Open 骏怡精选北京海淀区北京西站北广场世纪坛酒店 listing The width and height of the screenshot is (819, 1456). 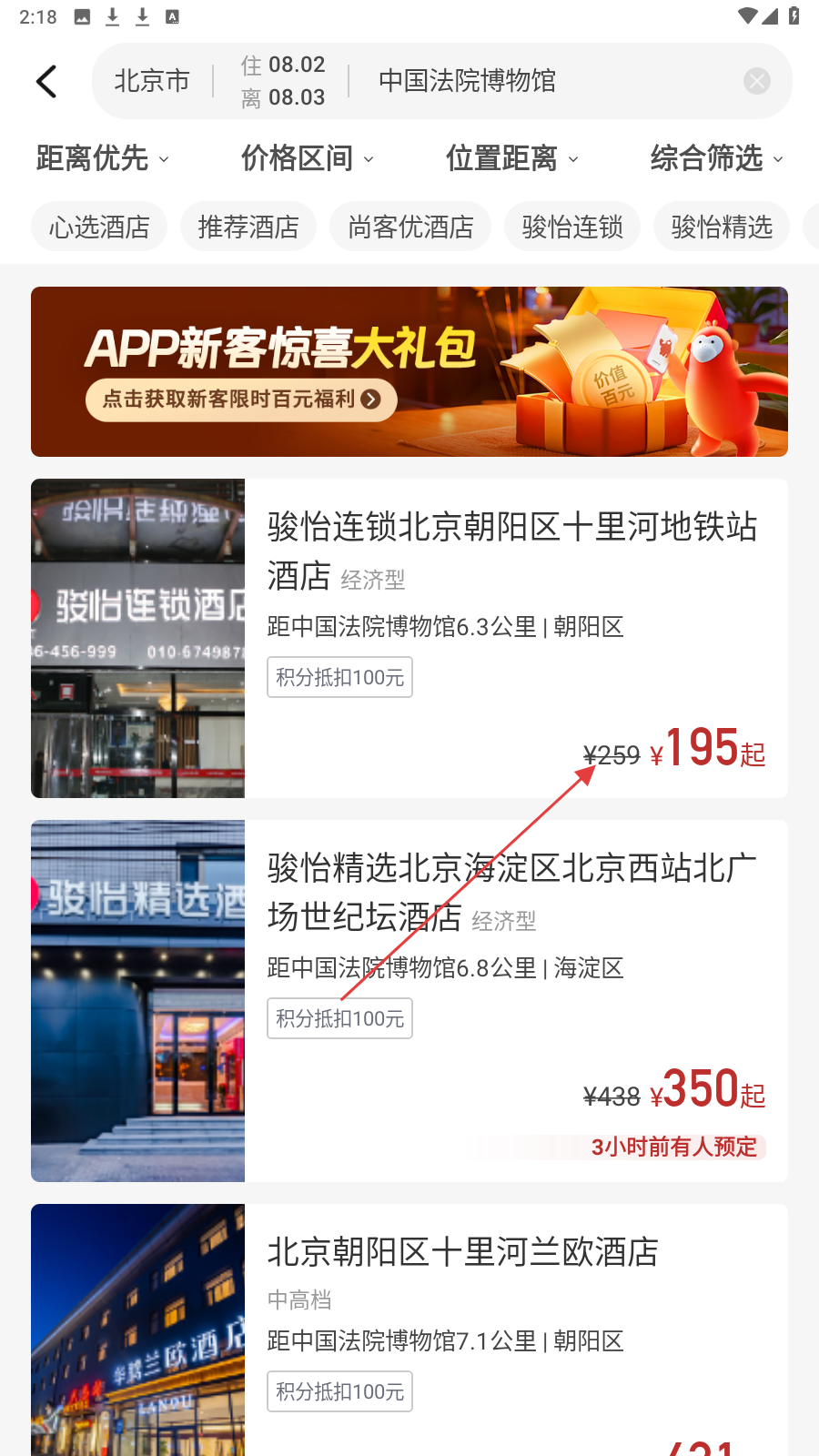512,892
